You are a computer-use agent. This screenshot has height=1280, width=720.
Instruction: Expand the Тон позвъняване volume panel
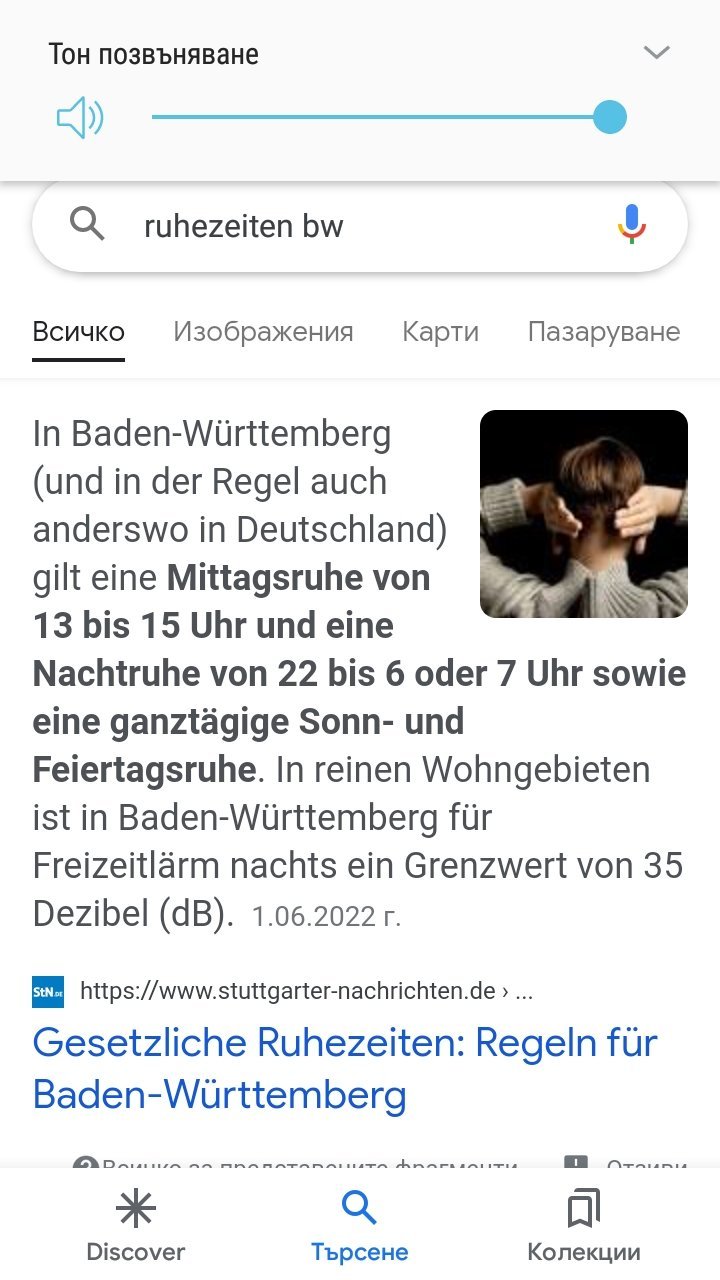(x=656, y=52)
